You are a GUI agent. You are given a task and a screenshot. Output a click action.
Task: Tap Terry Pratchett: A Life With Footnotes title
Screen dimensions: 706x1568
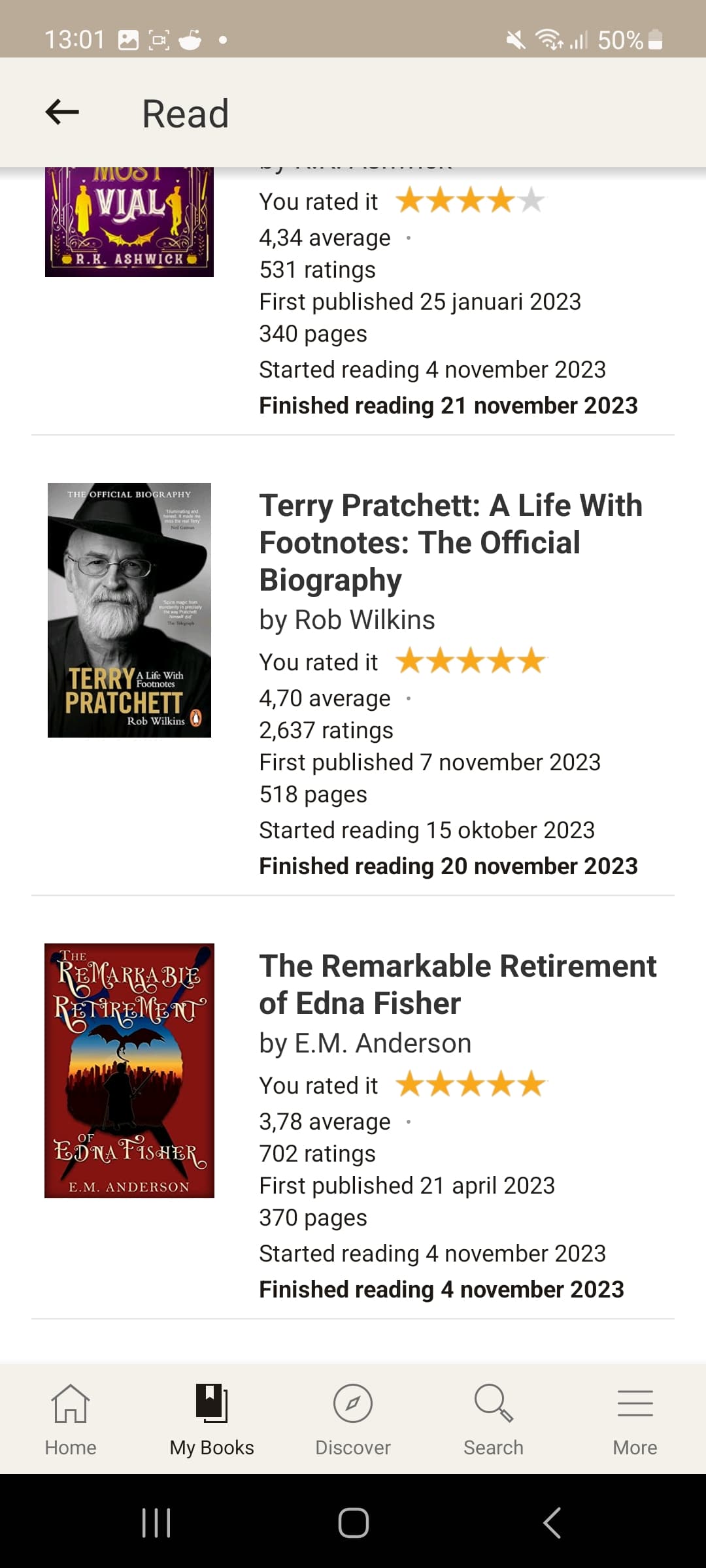click(x=451, y=542)
